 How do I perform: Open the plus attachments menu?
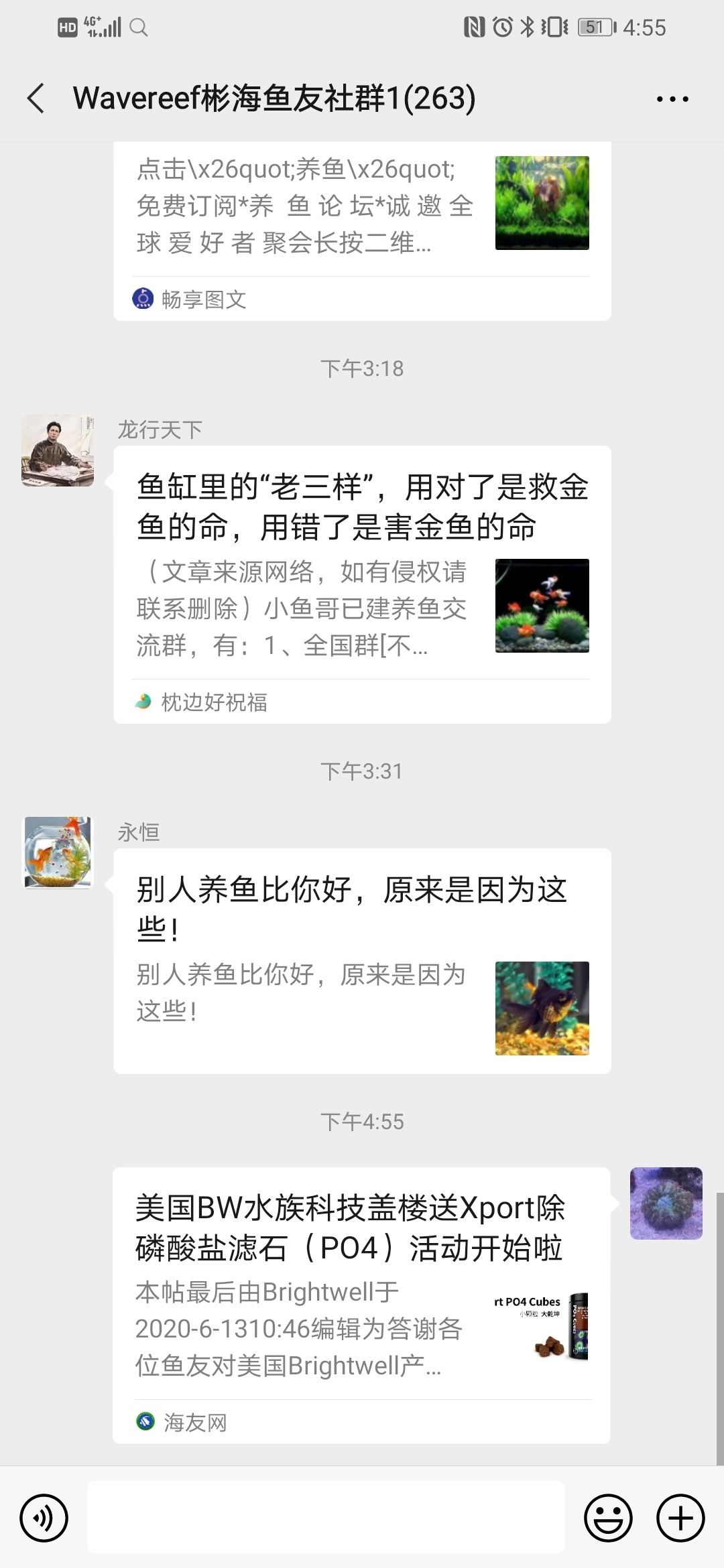click(x=680, y=1518)
